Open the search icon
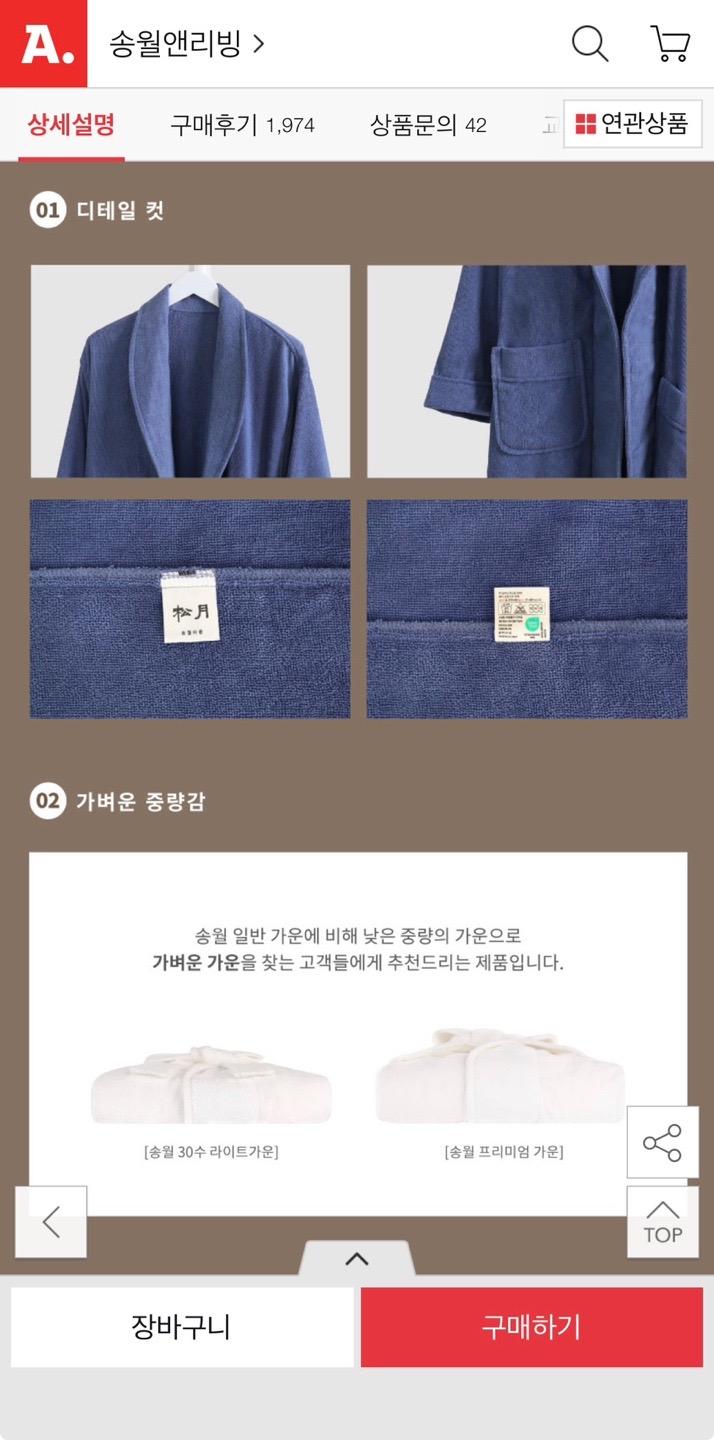 coord(589,44)
